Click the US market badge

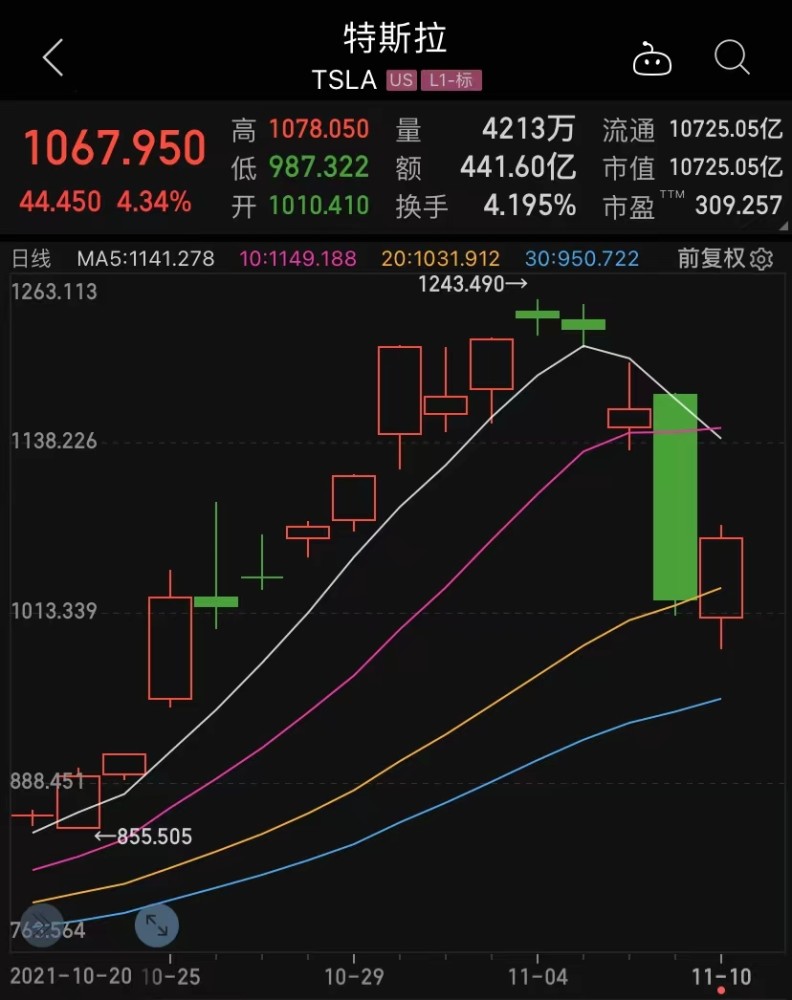point(402,80)
